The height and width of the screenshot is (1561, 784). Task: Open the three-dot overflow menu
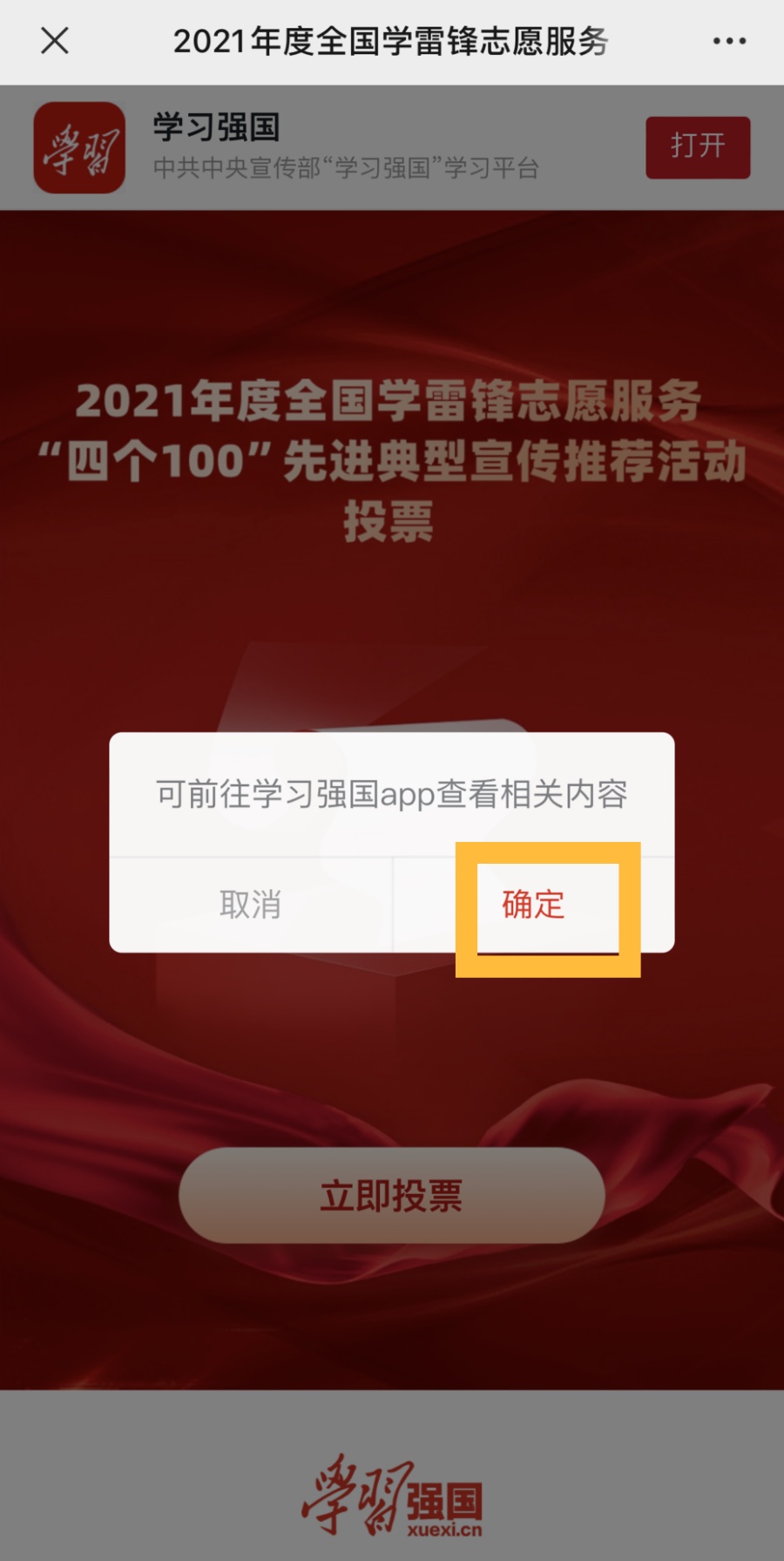[728, 41]
